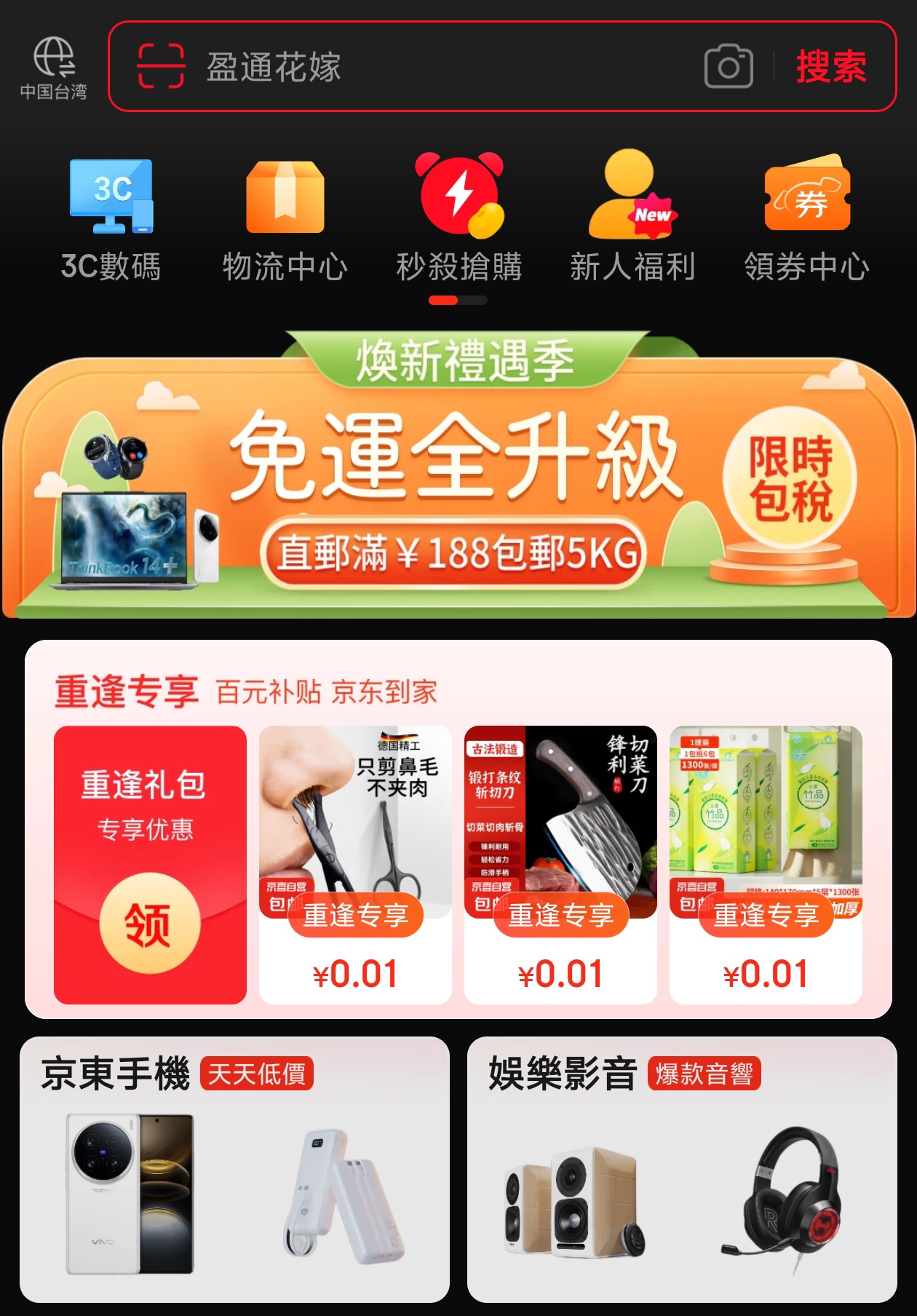The height and width of the screenshot is (1316, 917).
Task: Tap the red 搜索 button
Action: click(x=831, y=67)
